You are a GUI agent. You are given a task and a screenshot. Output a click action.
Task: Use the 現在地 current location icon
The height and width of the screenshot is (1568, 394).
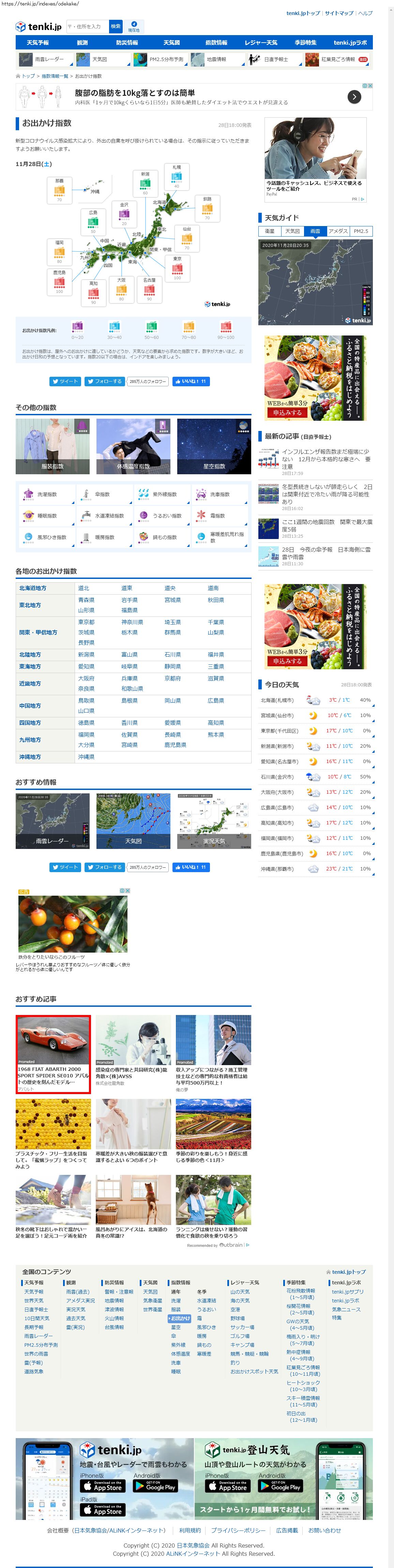pyautogui.click(x=134, y=27)
